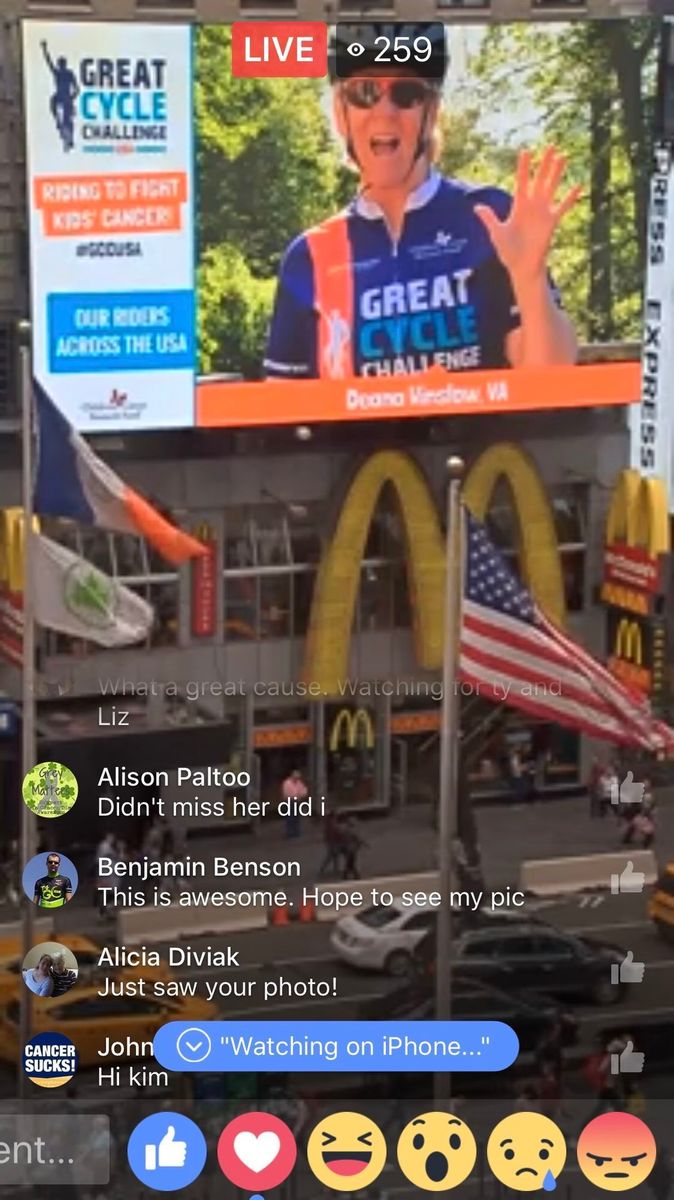The image size is (674, 1200).
Task: Tap the comment input field
Action: pos(52,1150)
